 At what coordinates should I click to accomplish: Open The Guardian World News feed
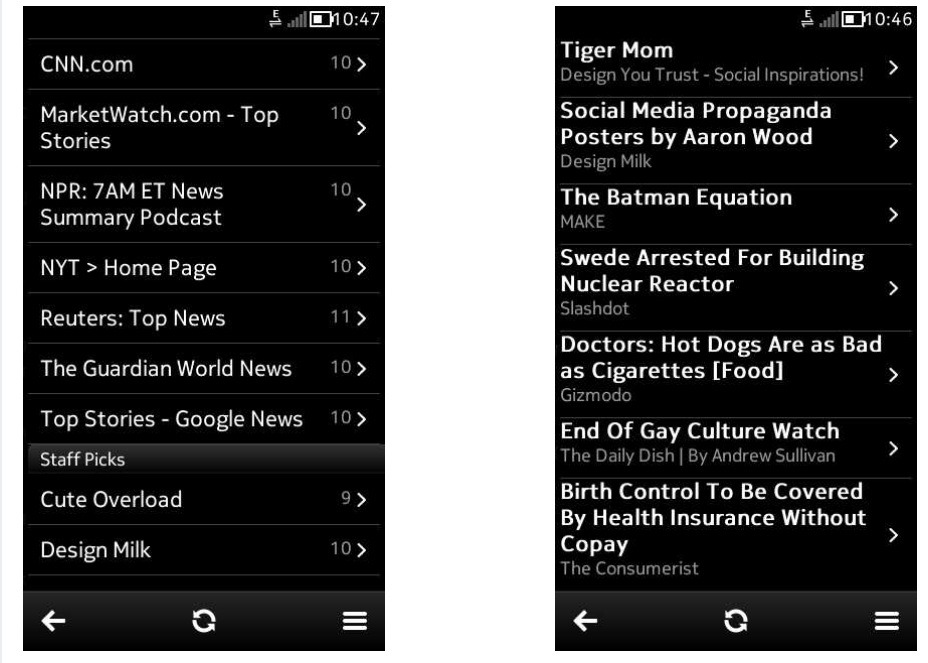click(x=200, y=368)
